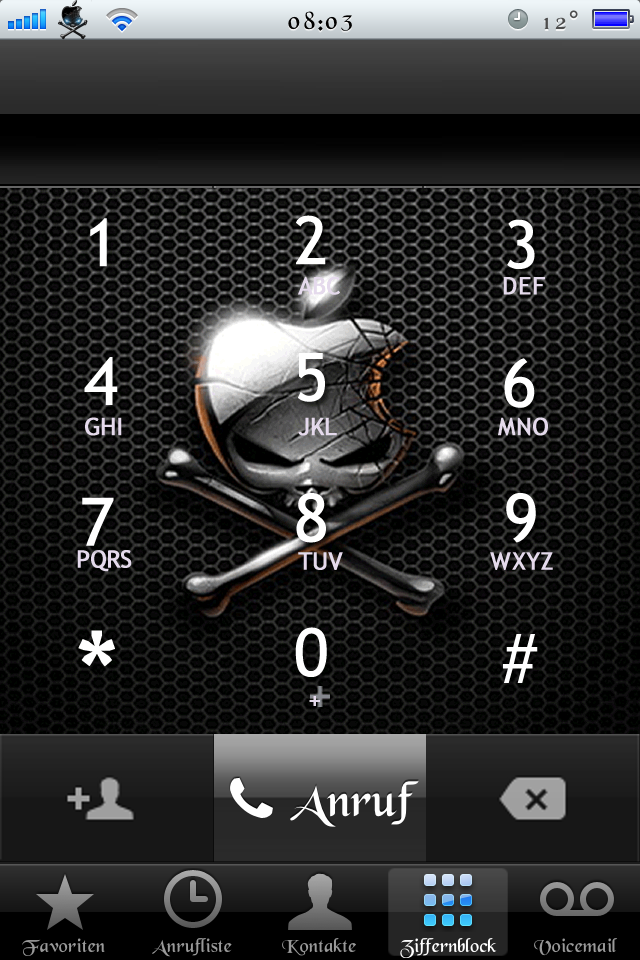Start the call with Anruf

[x=320, y=799]
